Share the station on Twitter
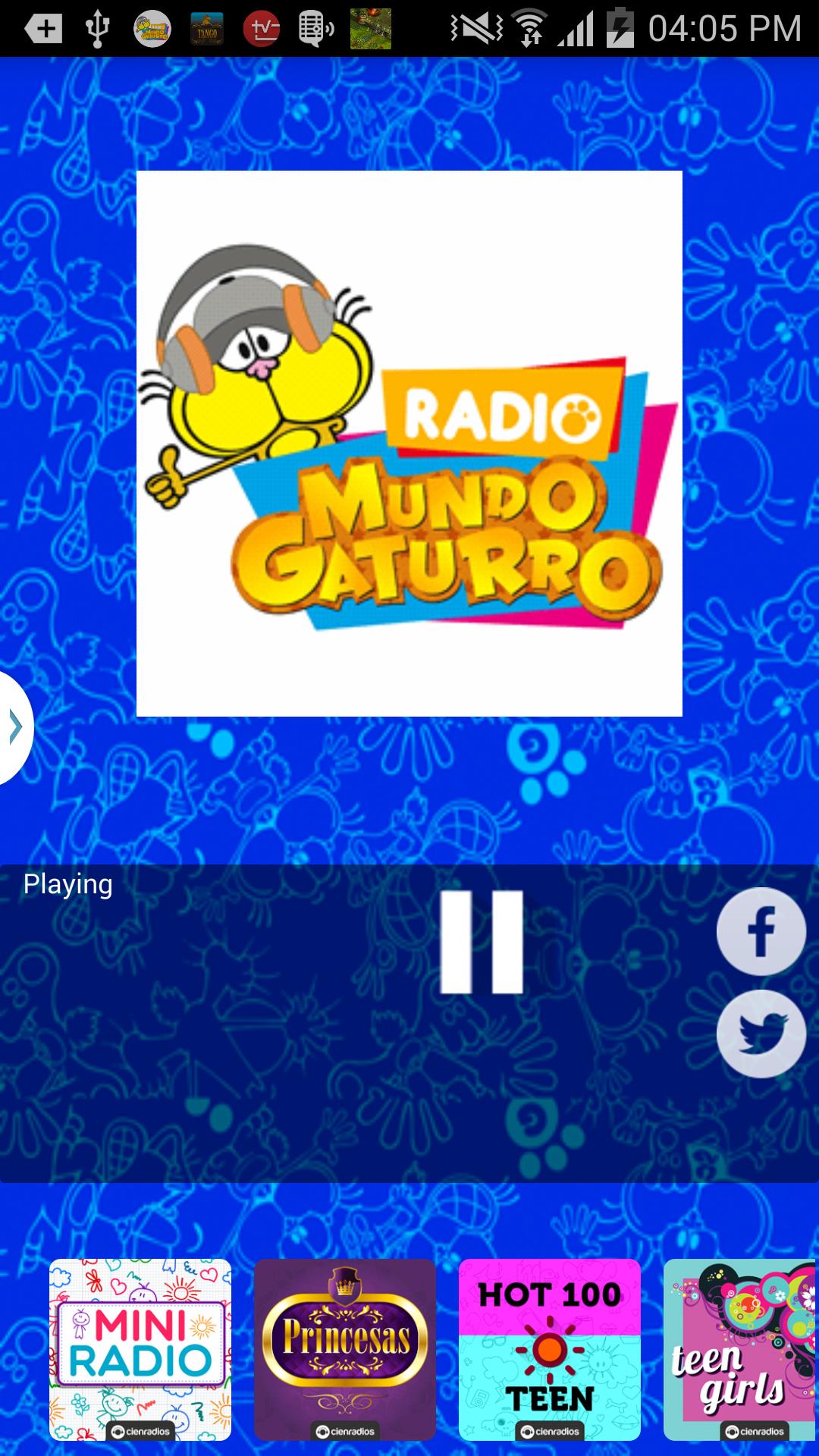Viewport: 819px width, 1456px height. point(761,1031)
